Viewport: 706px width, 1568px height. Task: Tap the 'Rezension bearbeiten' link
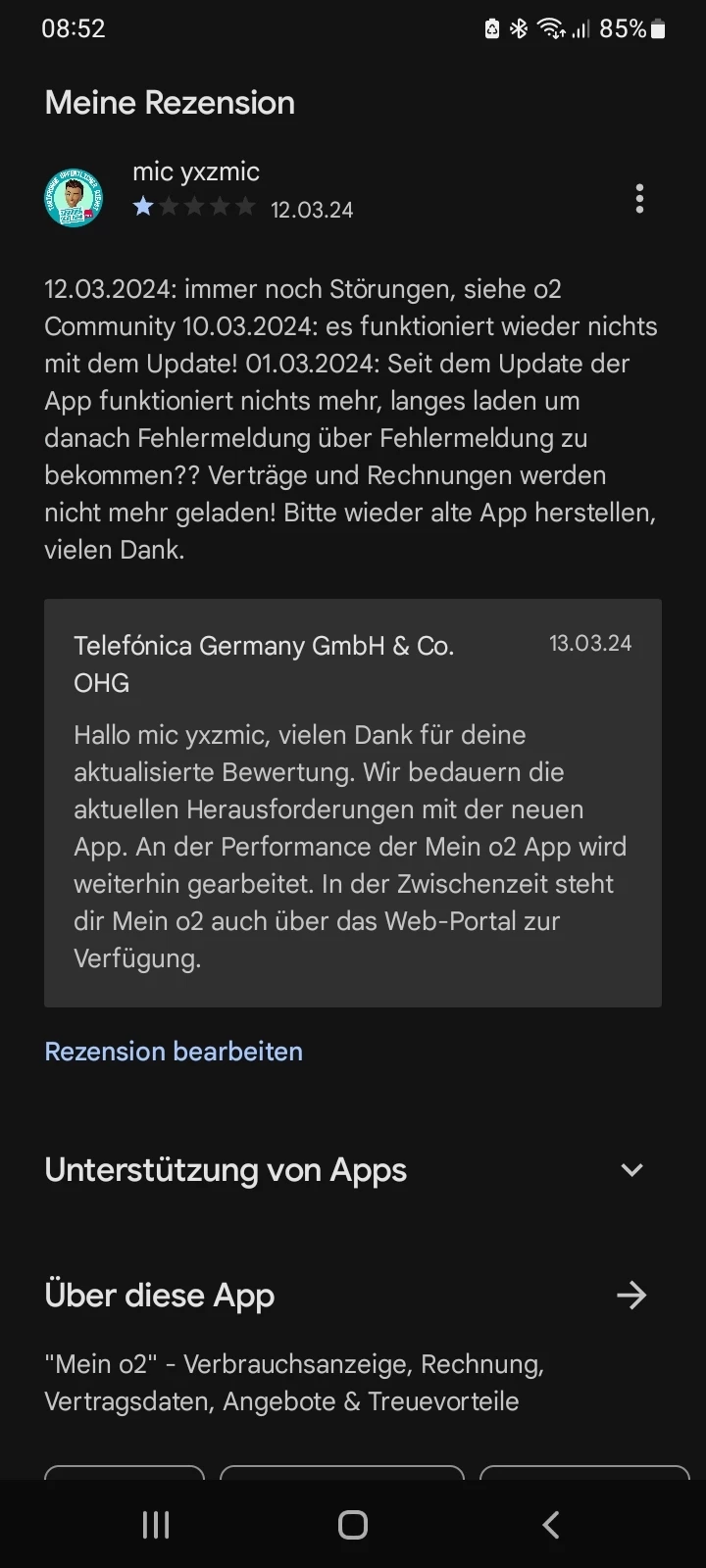(174, 1052)
